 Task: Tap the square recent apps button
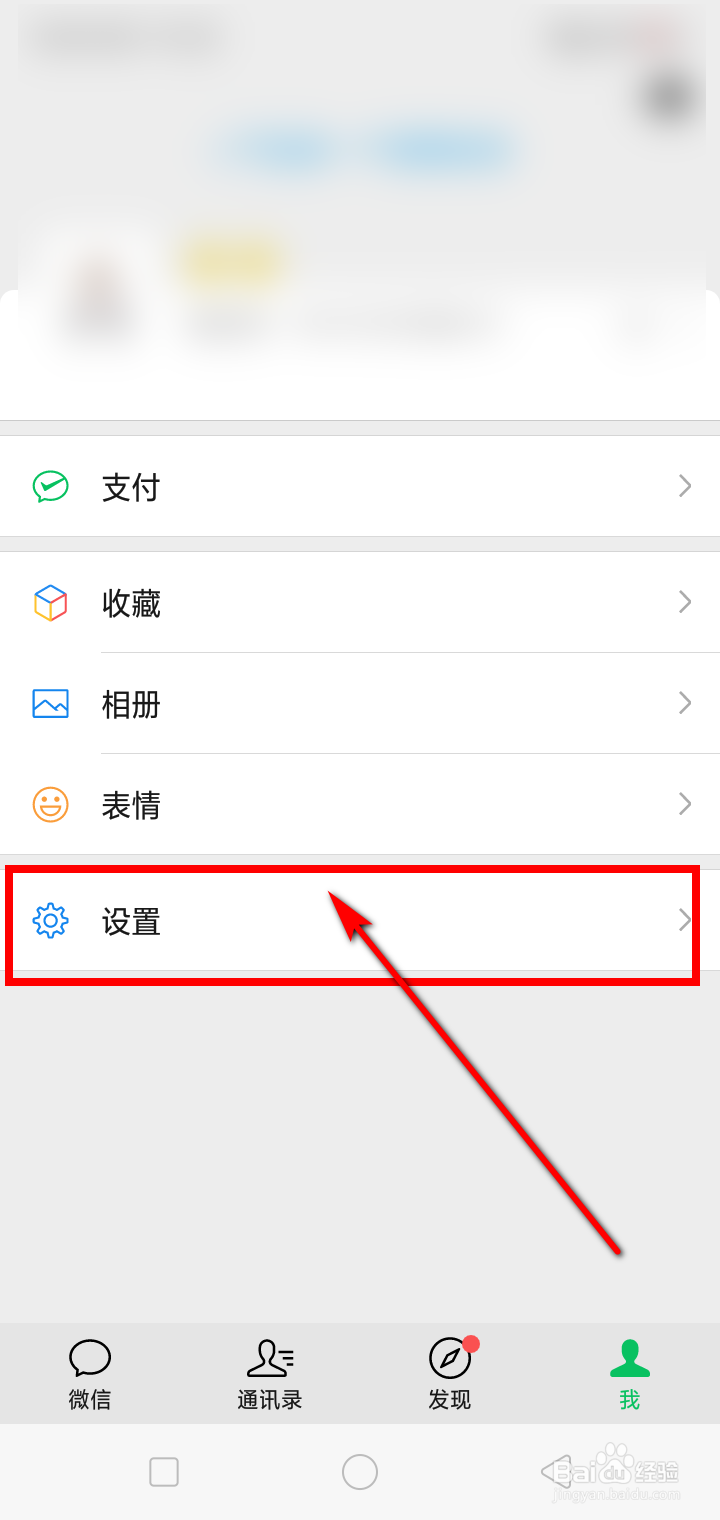pos(163,1472)
